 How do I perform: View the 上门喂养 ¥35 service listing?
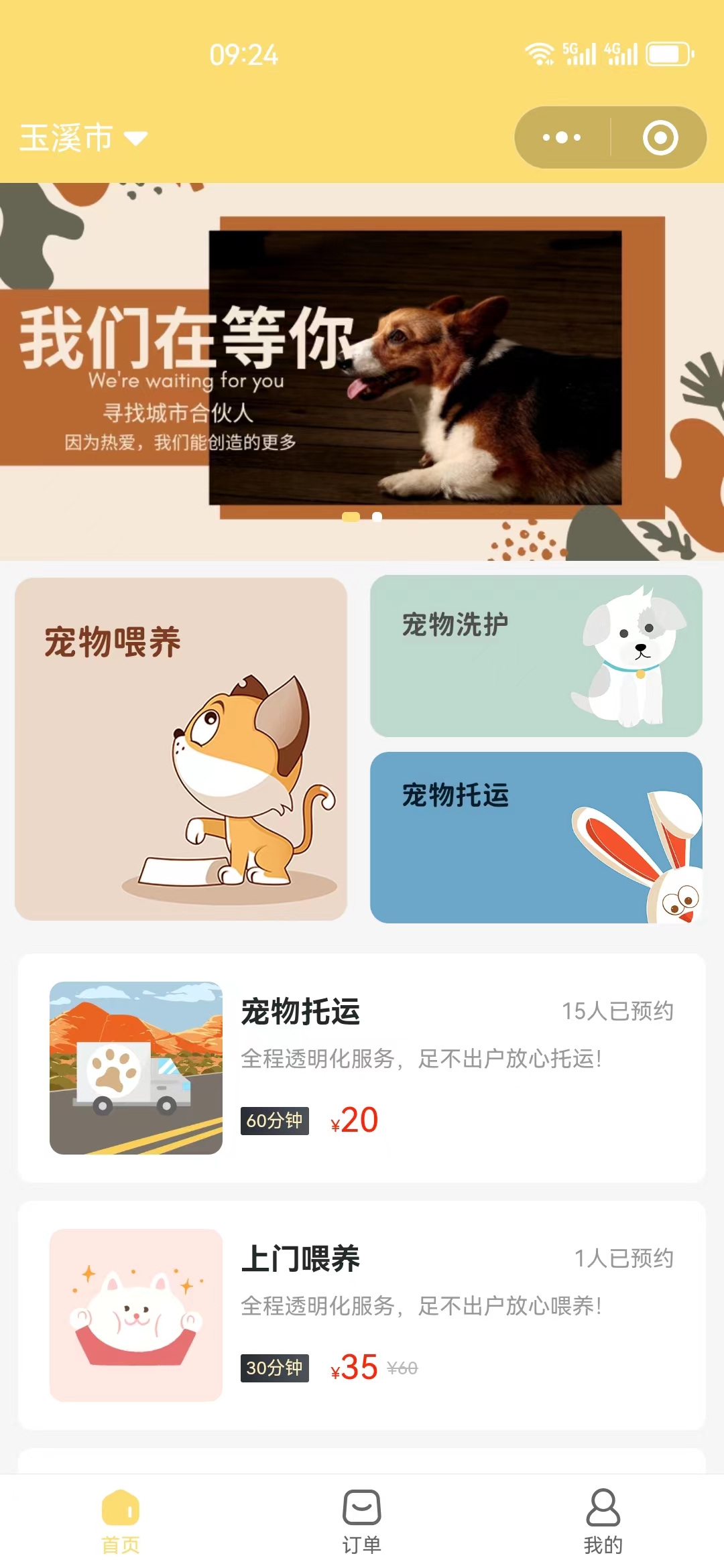point(362,1315)
